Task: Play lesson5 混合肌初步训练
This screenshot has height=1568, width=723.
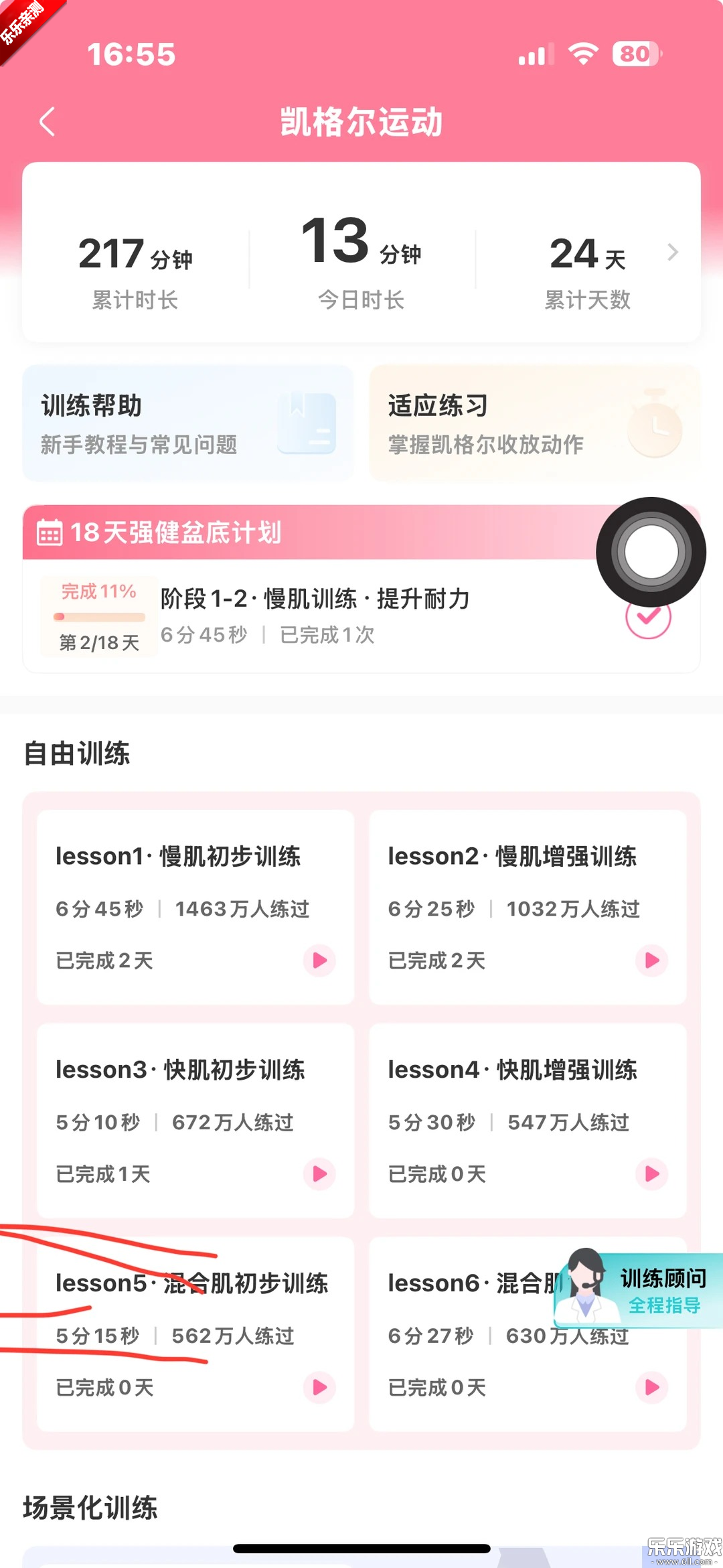Action: [x=319, y=1387]
